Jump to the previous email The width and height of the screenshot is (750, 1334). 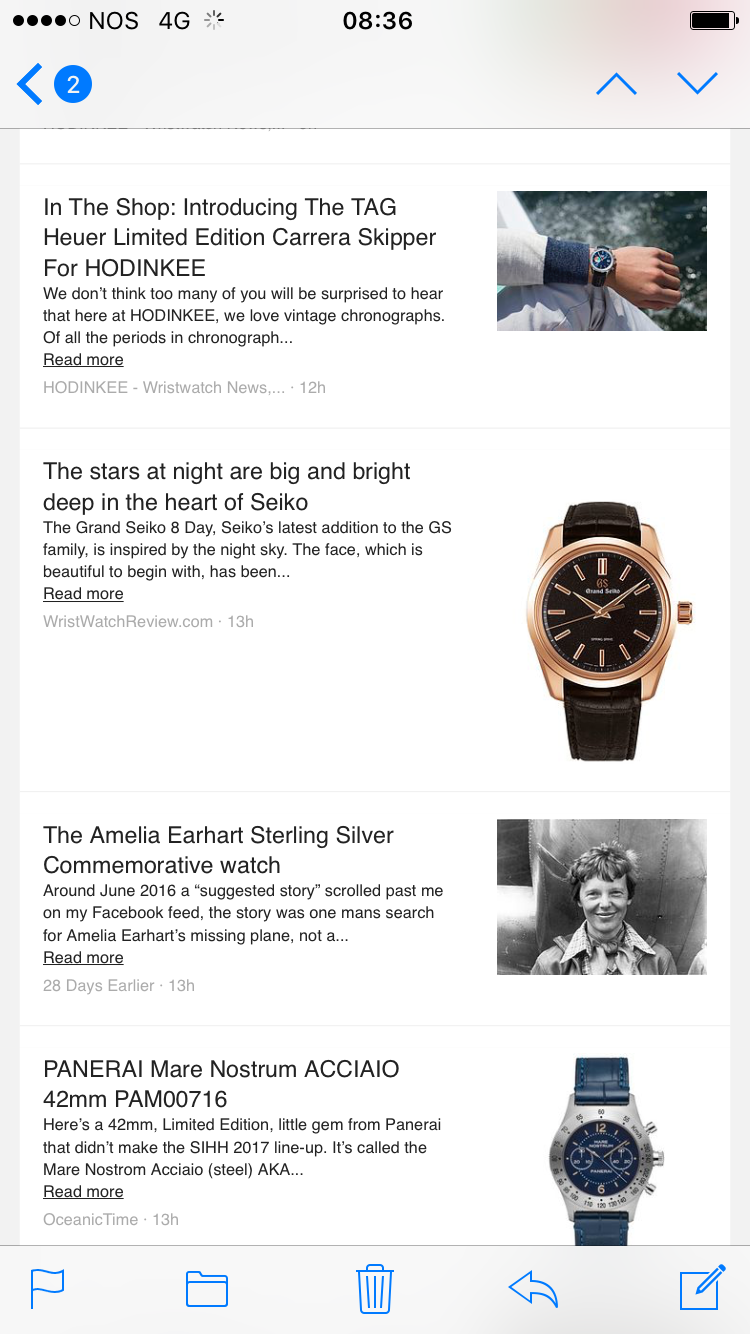(x=616, y=84)
